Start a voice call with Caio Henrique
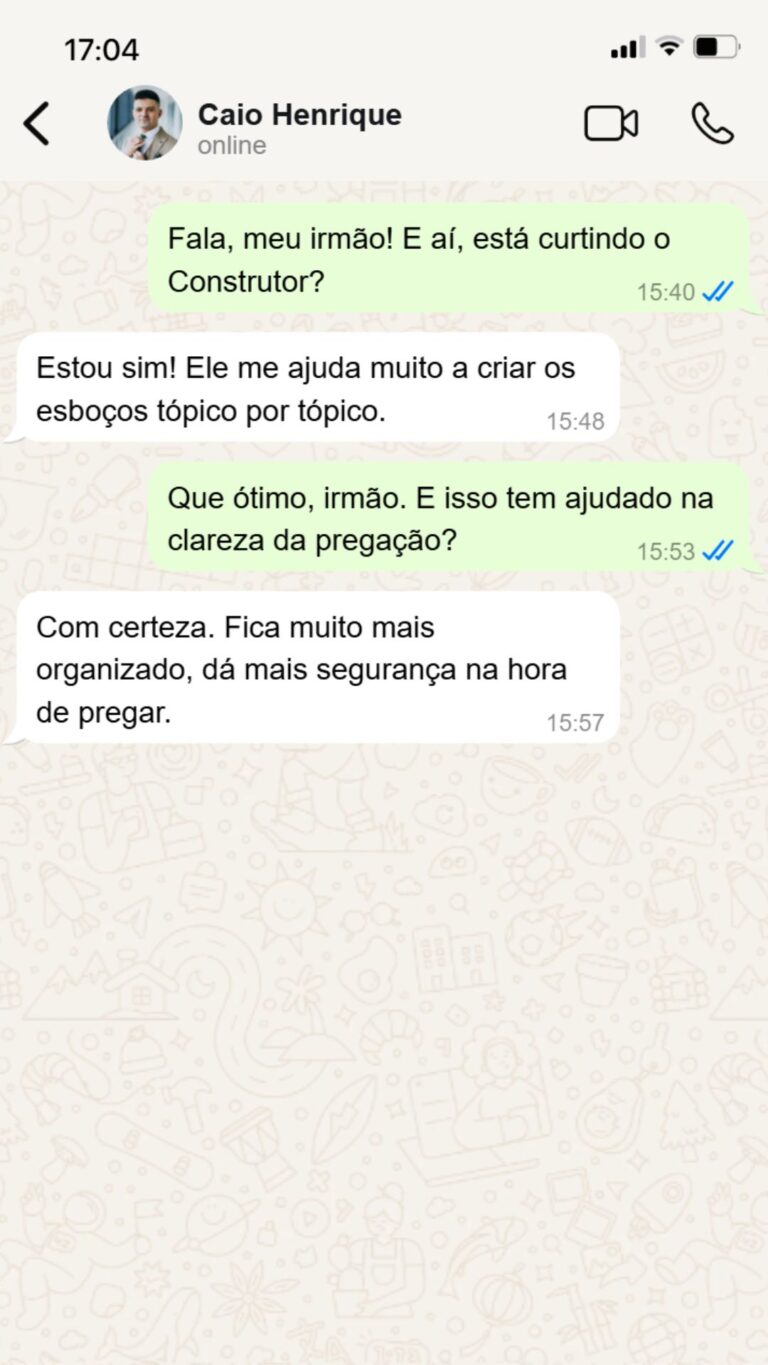Screen dimensions: 768x1365 pyautogui.click(x=712, y=124)
